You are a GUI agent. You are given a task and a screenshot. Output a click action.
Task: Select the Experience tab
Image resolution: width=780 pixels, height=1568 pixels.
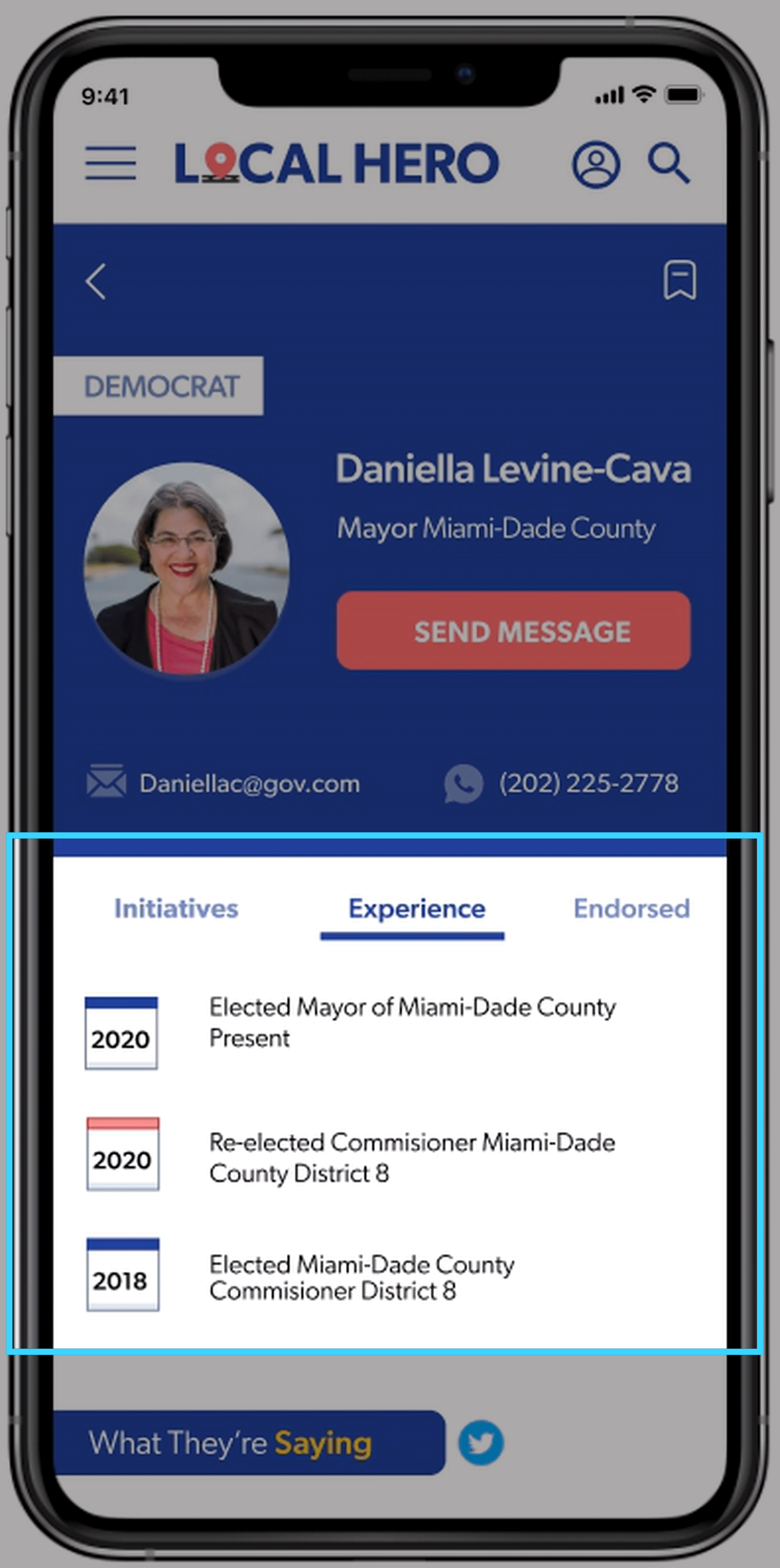coord(416,909)
